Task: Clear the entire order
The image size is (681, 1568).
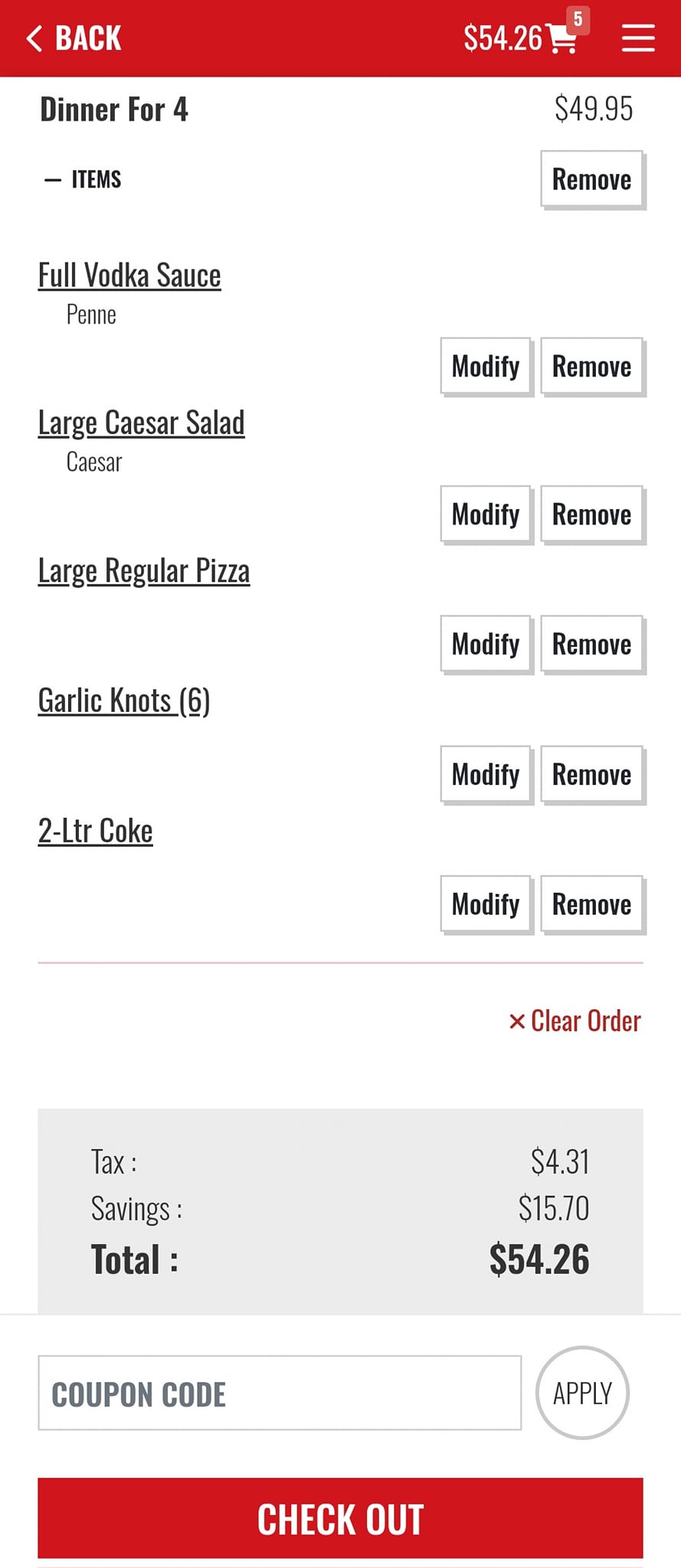Action: coord(575,1021)
